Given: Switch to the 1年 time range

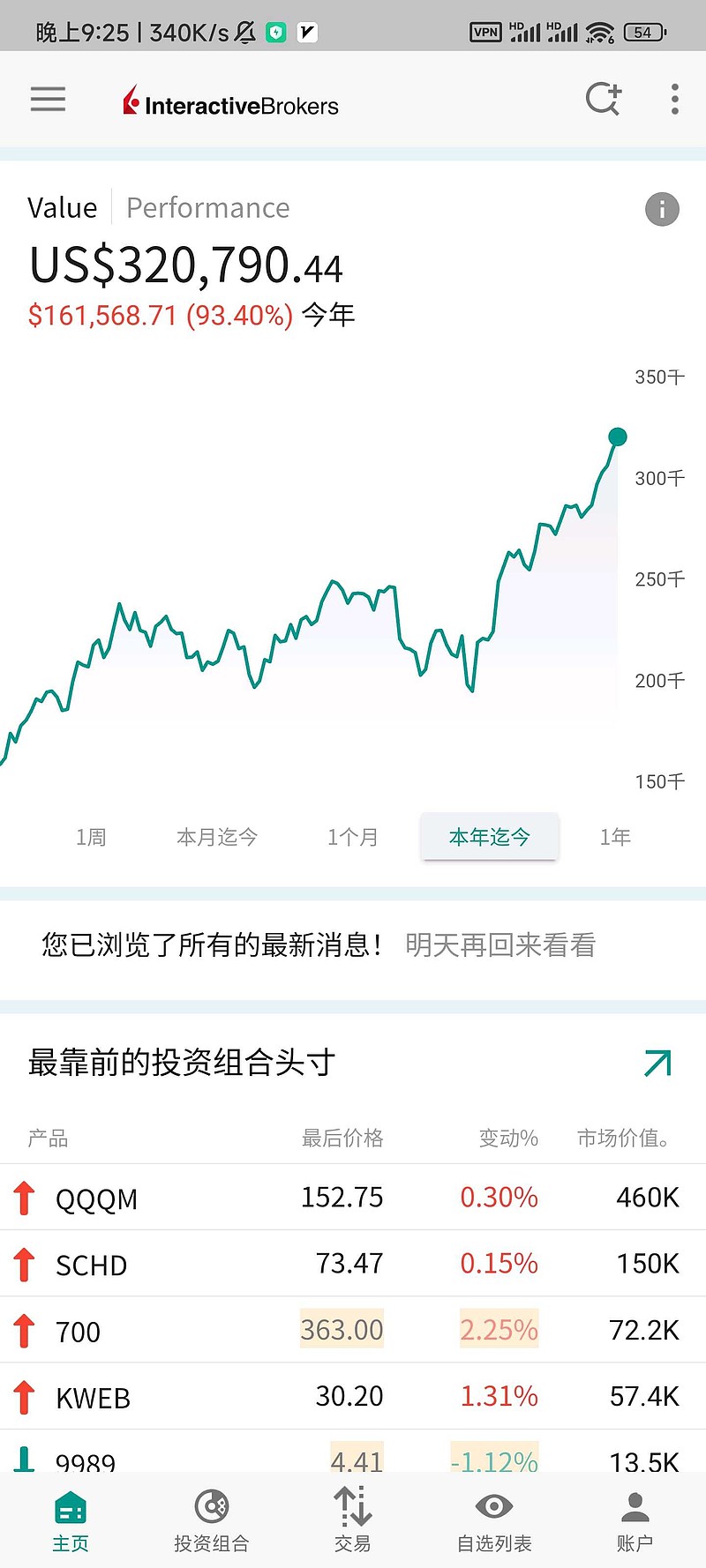Looking at the screenshot, I should point(614,837).
